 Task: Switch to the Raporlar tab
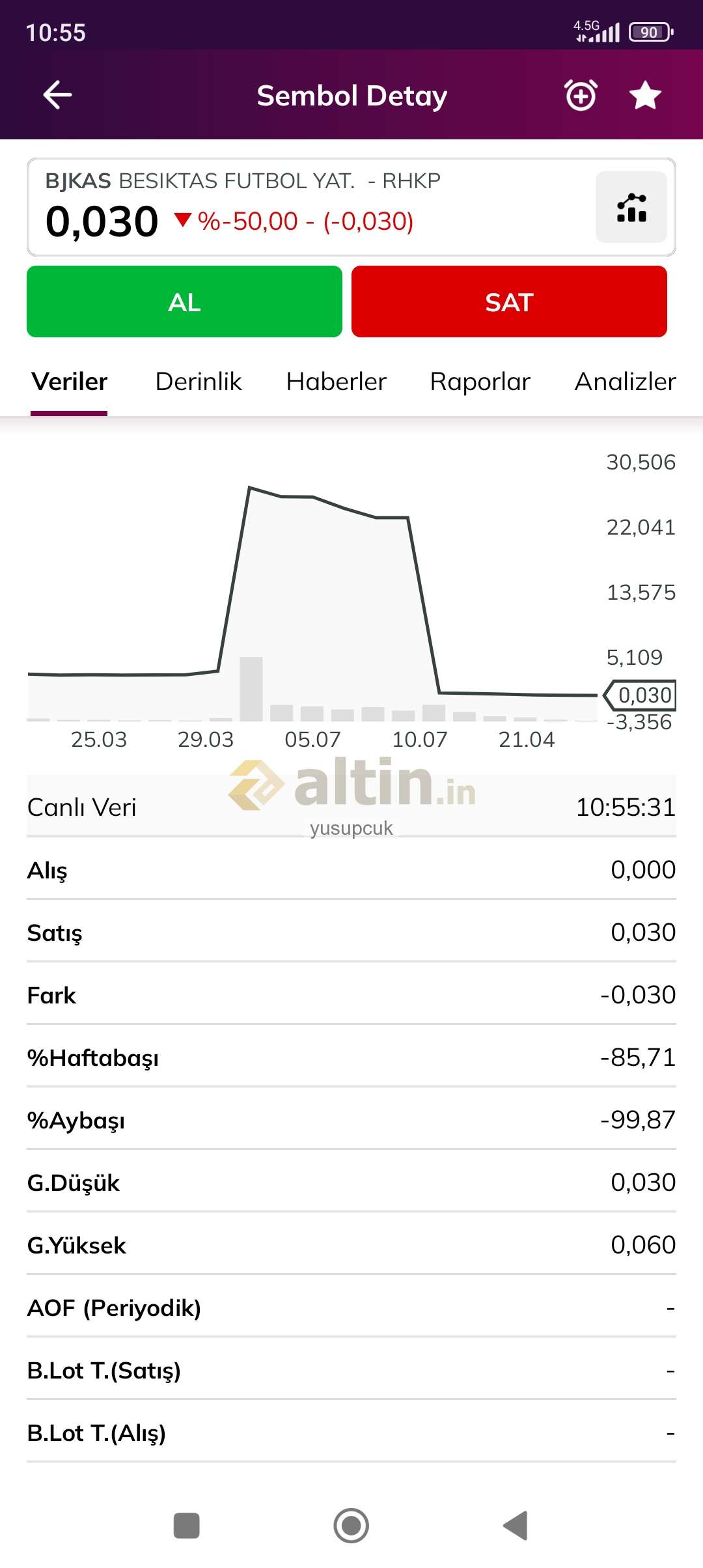pyautogui.click(x=480, y=382)
